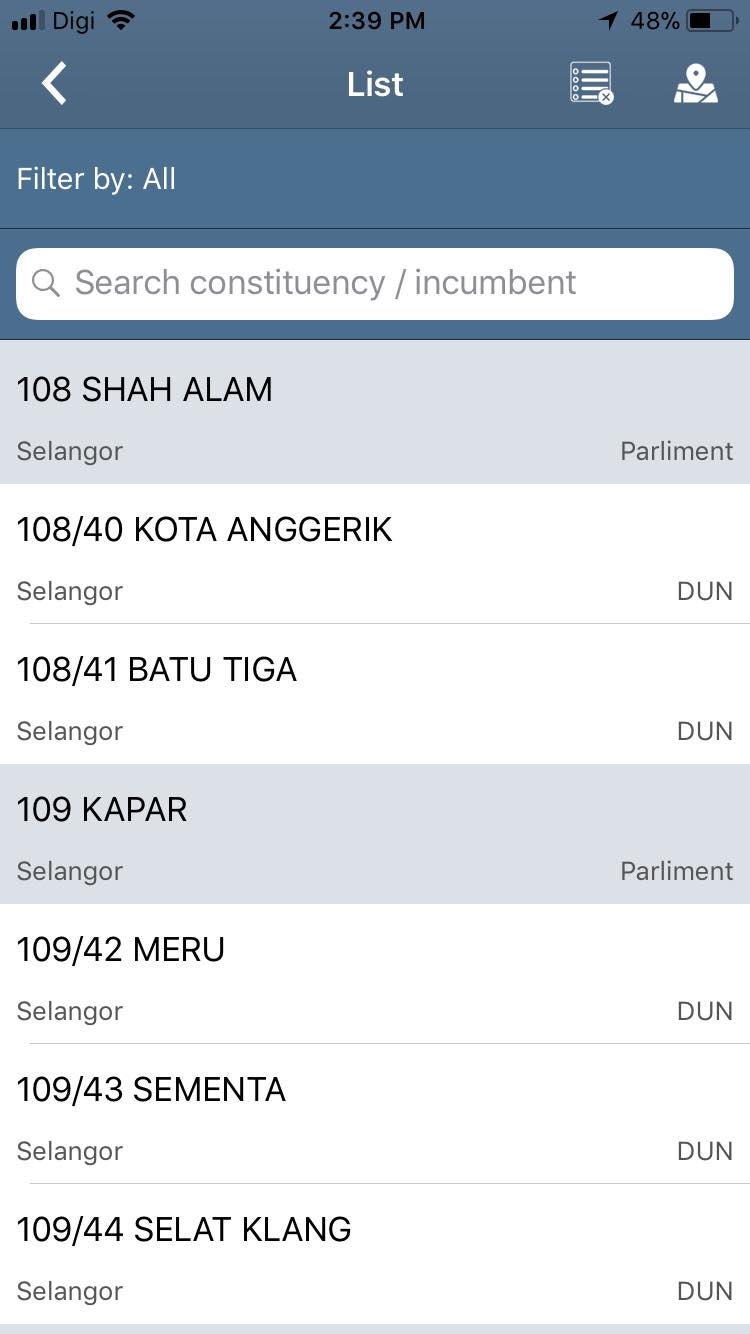This screenshot has height=1334, width=750.
Task: Select 108/40 KOTA ANGGERIK
Action: (x=375, y=554)
